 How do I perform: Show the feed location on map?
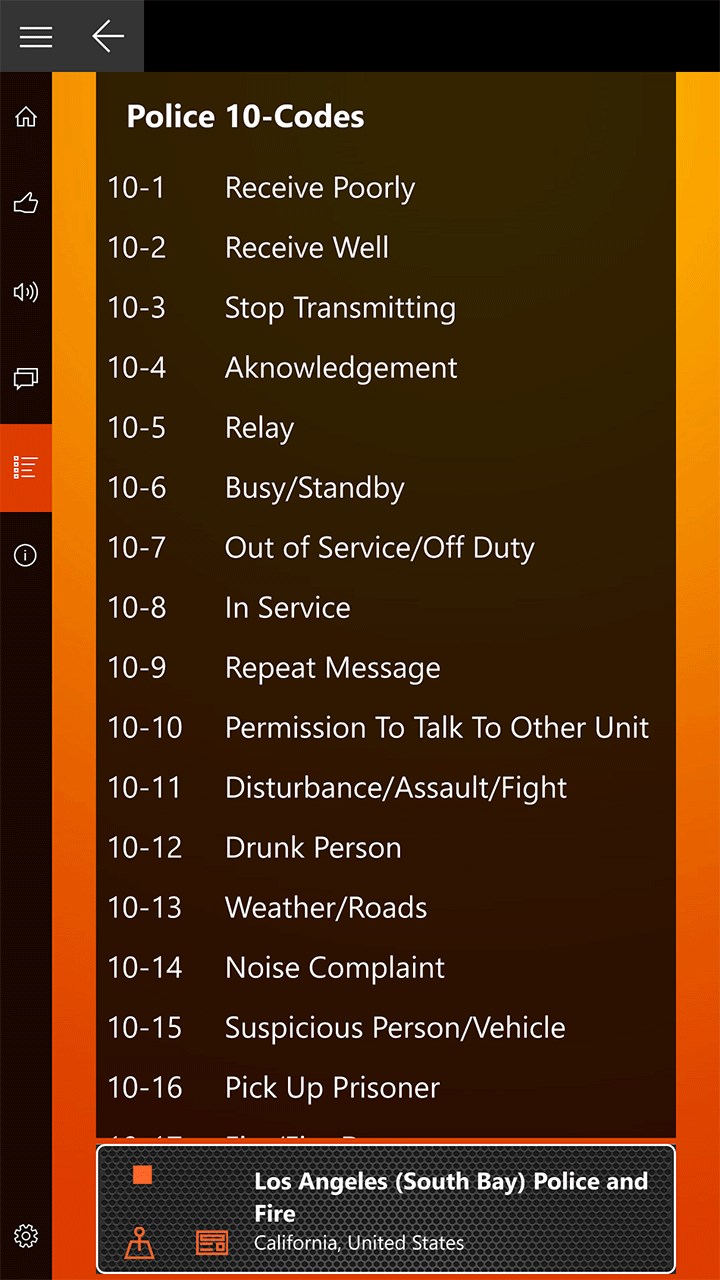140,1242
